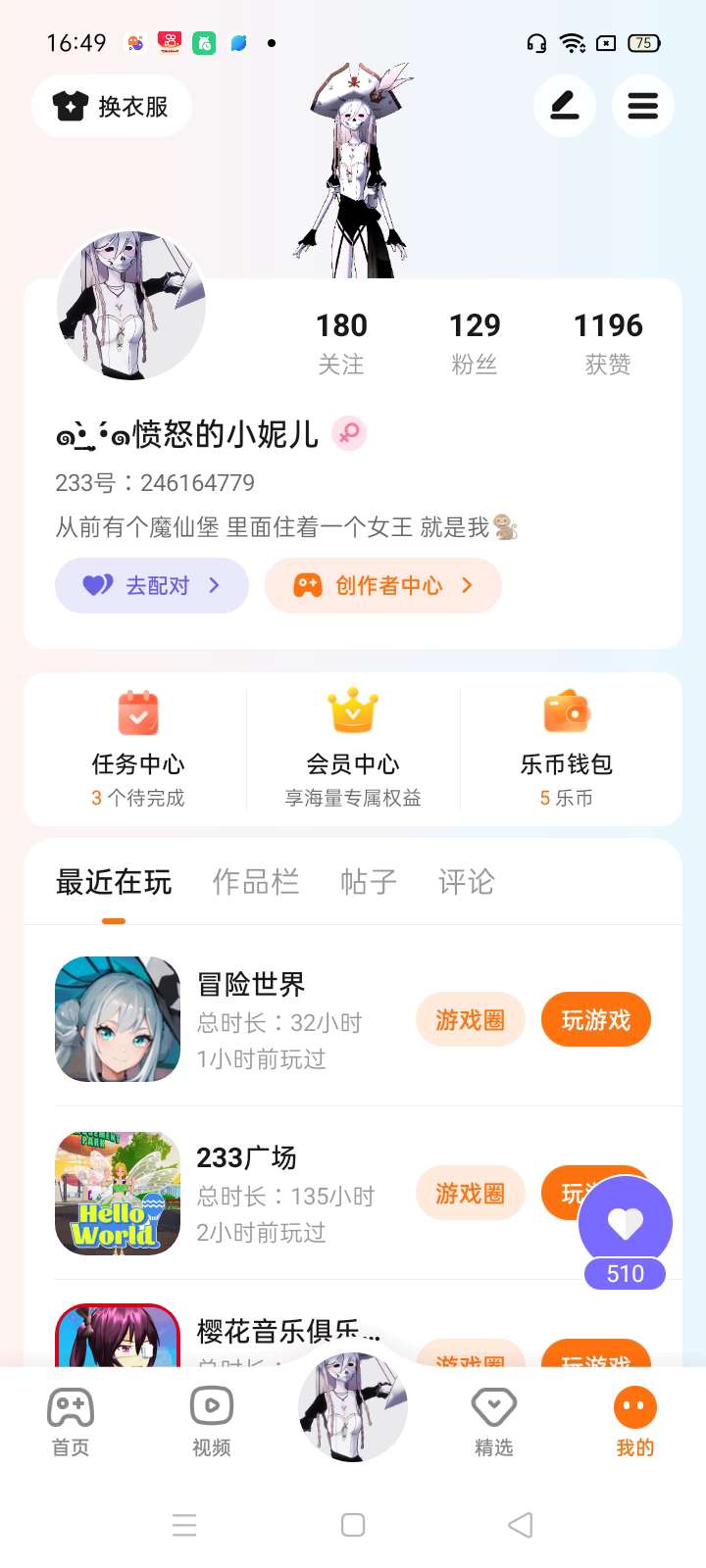Open 任务中心 task center

coord(138,750)
